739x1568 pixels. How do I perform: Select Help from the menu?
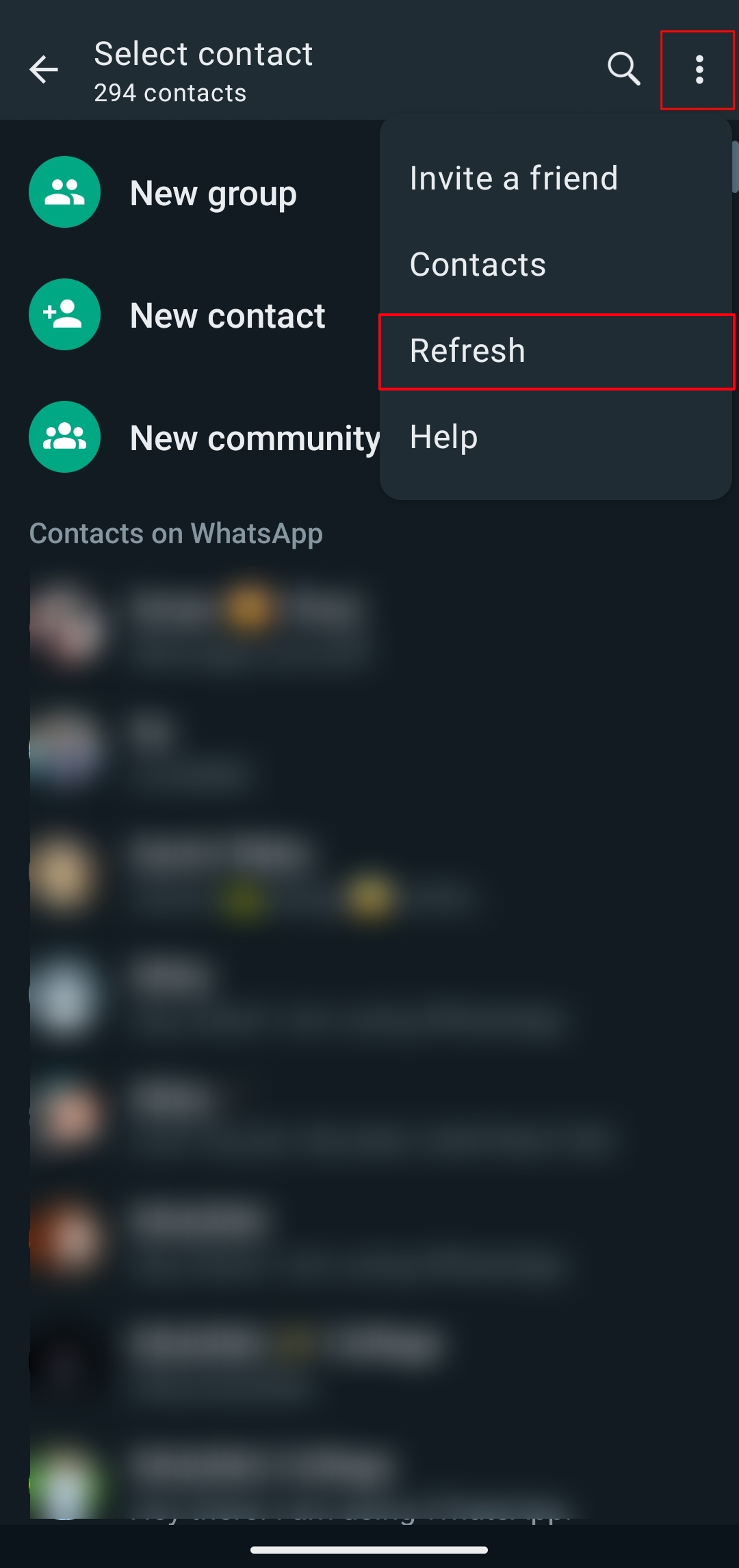click(443, 436)
